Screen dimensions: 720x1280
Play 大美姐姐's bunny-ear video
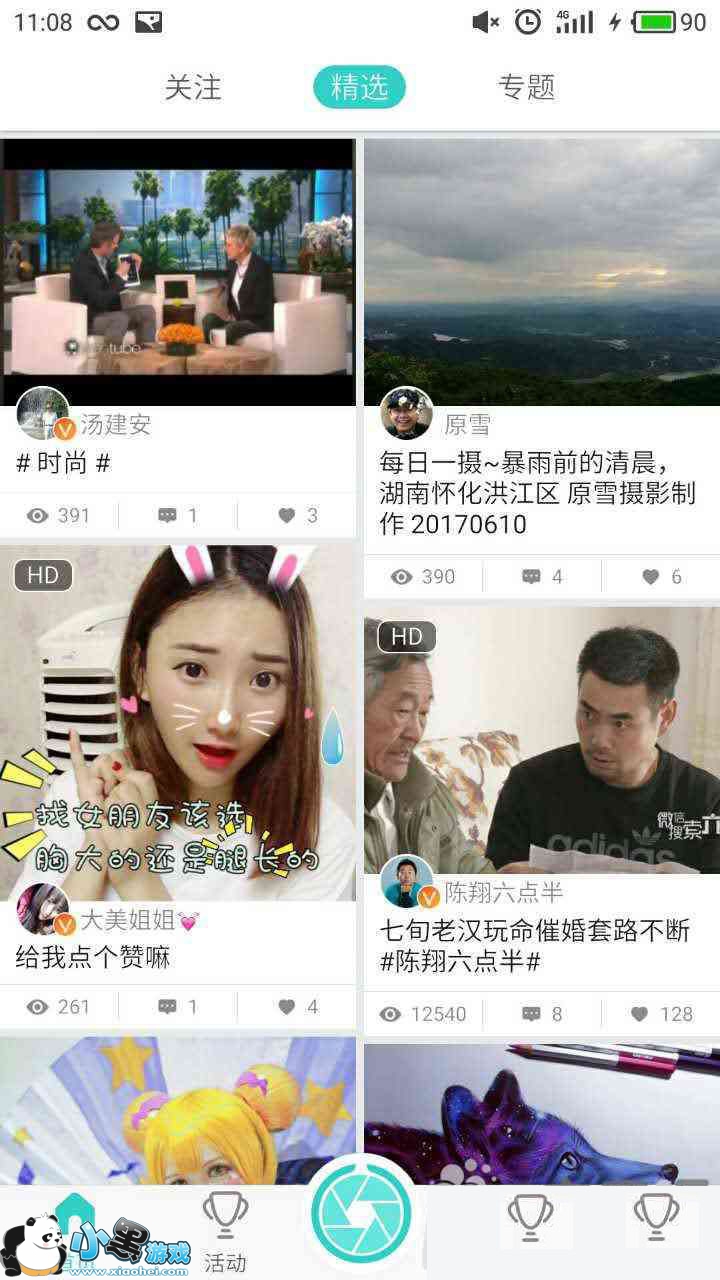click(x=178, y=723)
